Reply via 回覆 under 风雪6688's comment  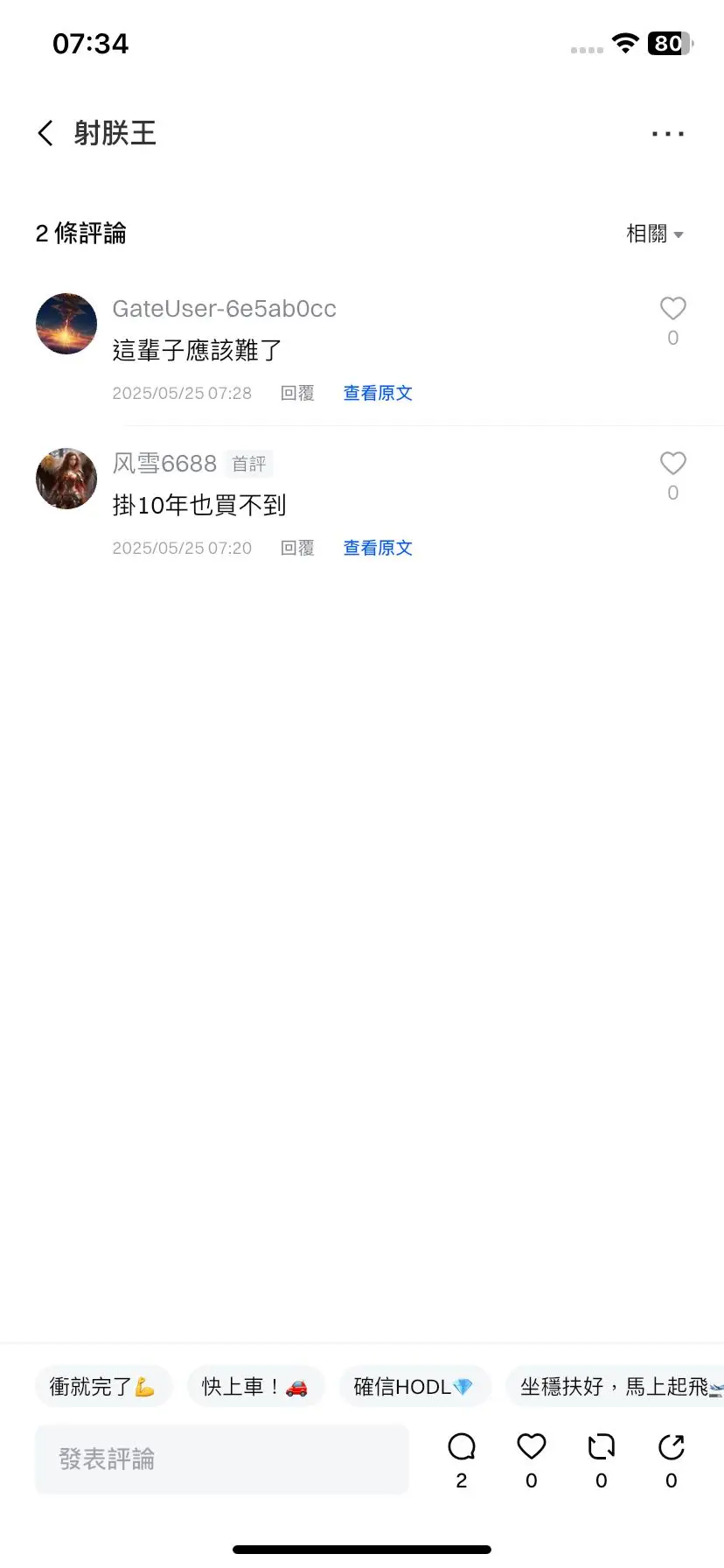[296, 548]
